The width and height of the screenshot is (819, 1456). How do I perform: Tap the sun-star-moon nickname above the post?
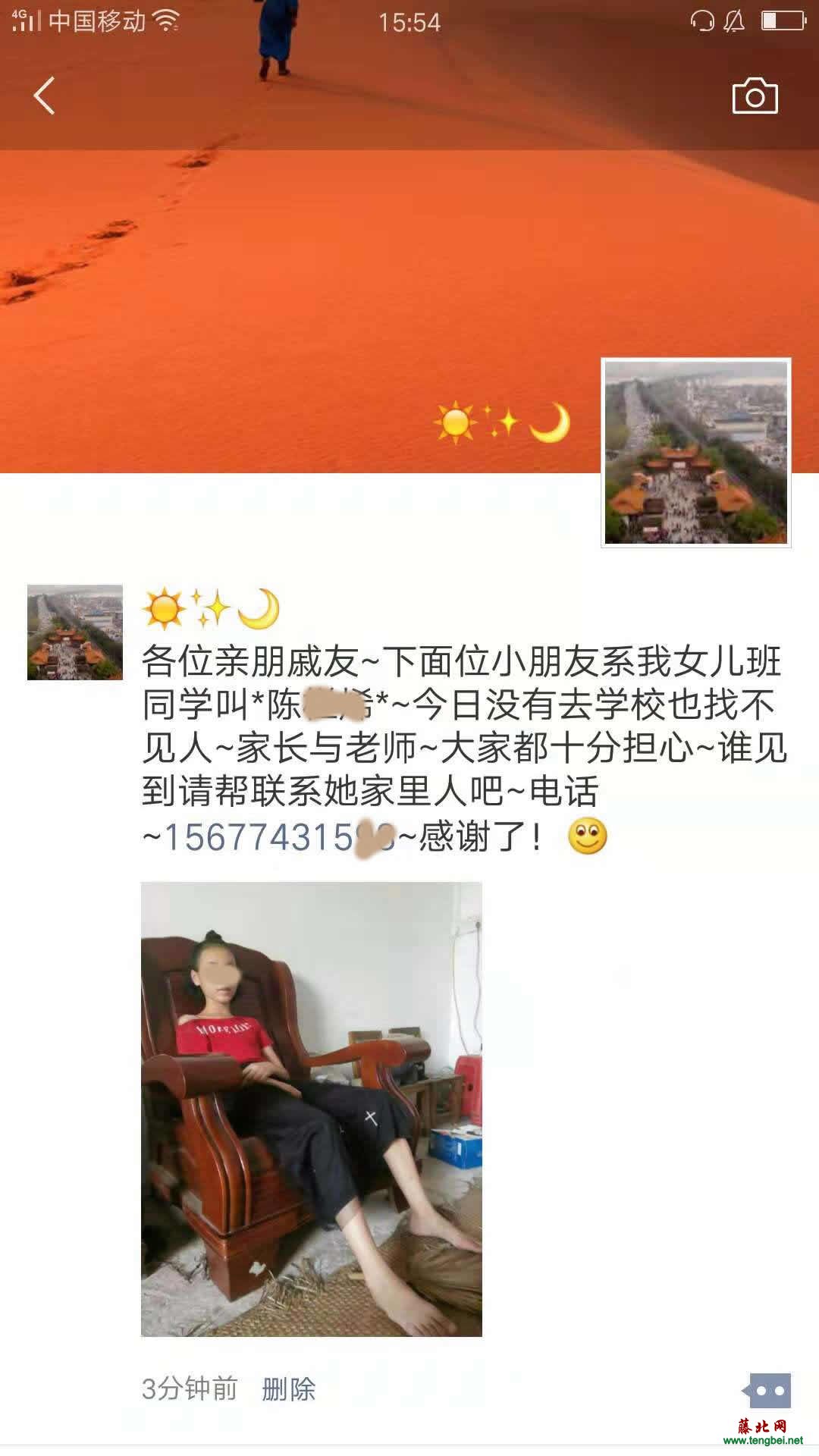coord(211,609)
